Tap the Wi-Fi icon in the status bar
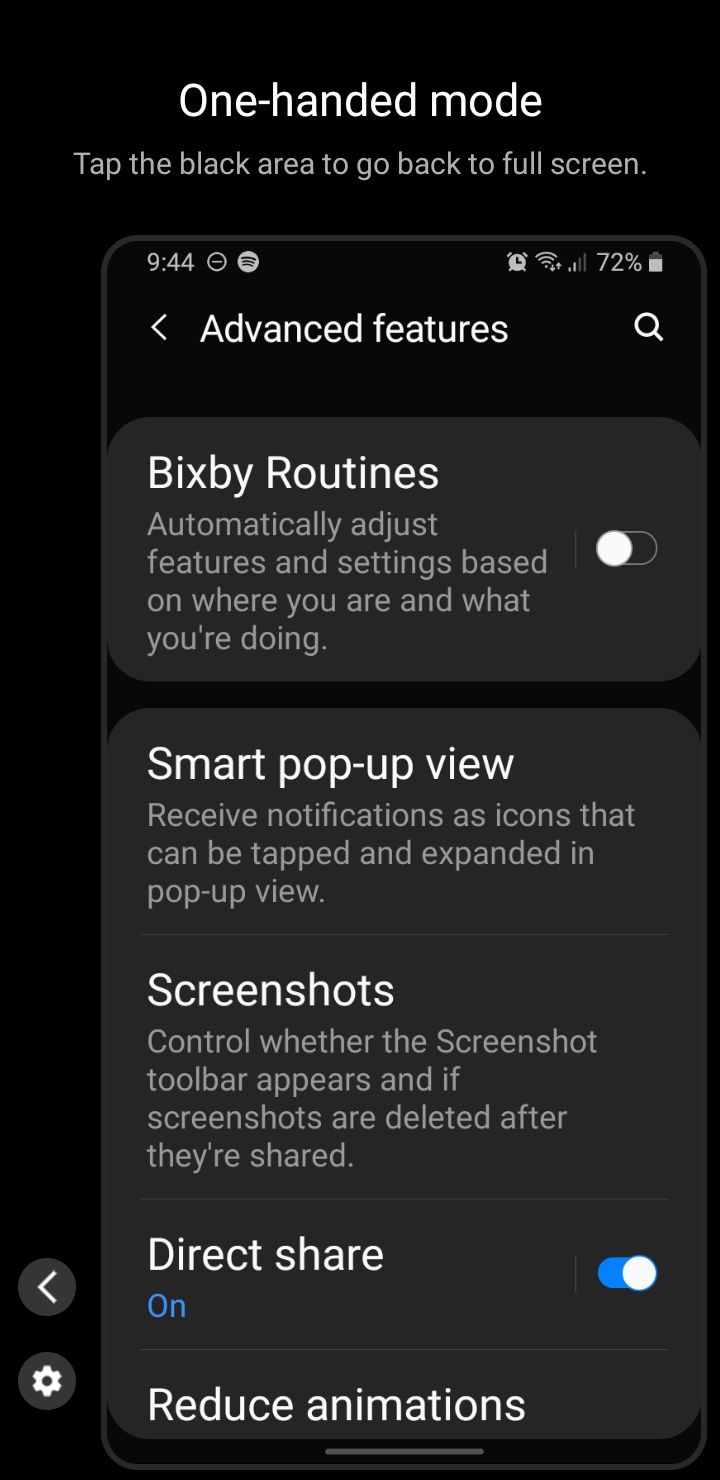This screenshot has height=1480, width=720. coord(549,262)
